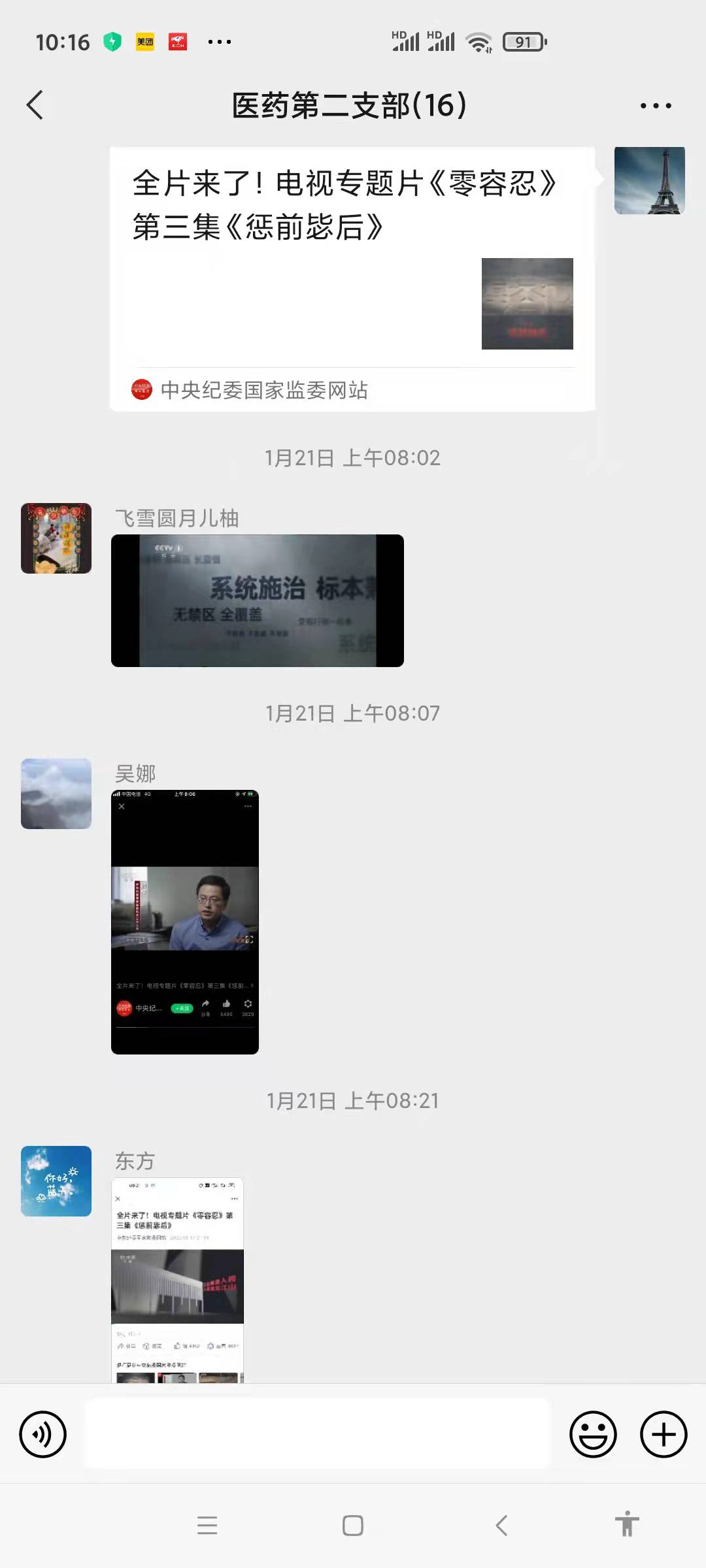This screenshot has height=1568, width=706.
Task: Open 吴娜's profile avatar
Action: tap(56, 794)
